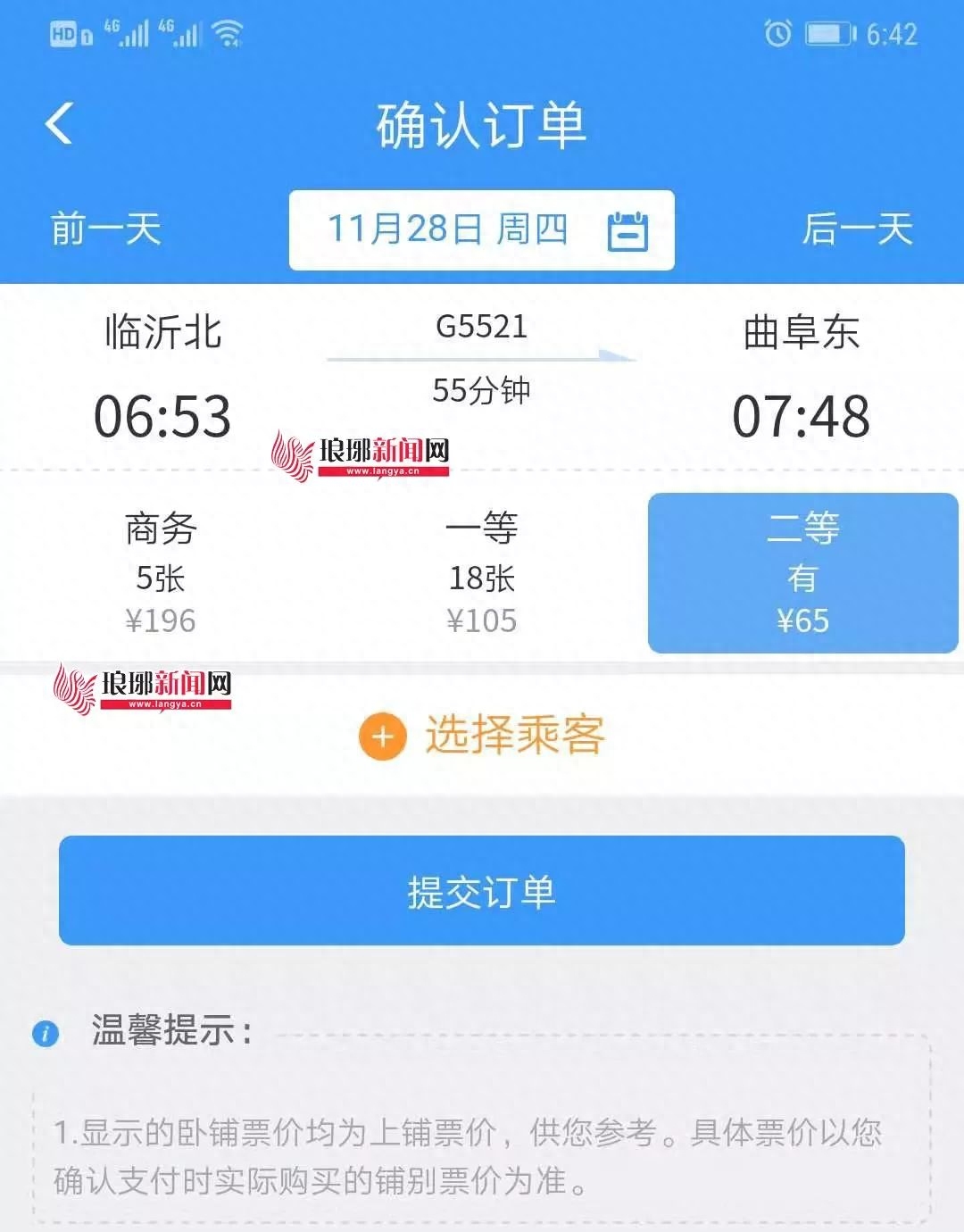Click the back arrow on 确认订单 screen
Viewport: 964px width, 1232px height.
point(59,125)
